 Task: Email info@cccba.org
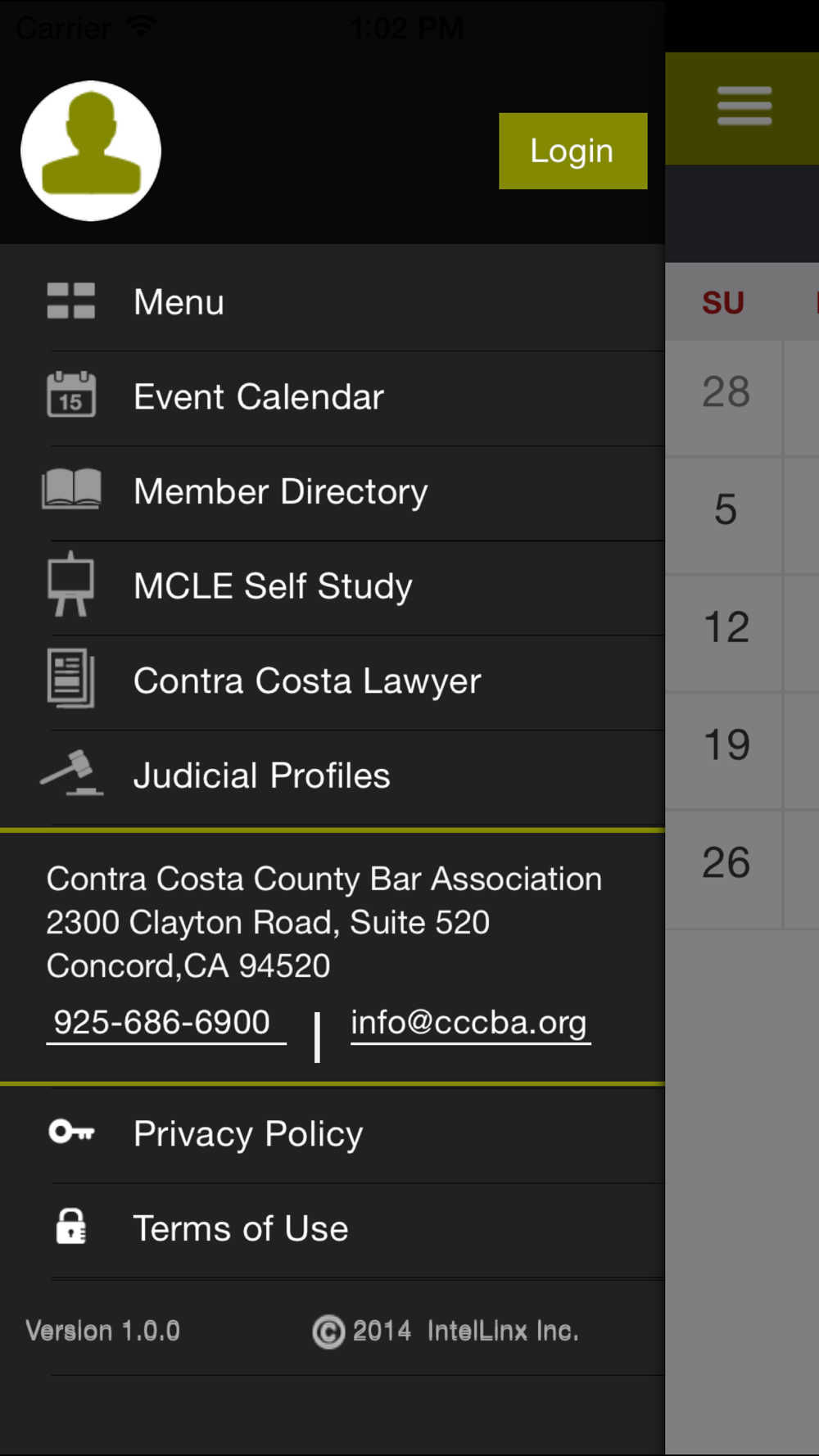coord(470,1024)
